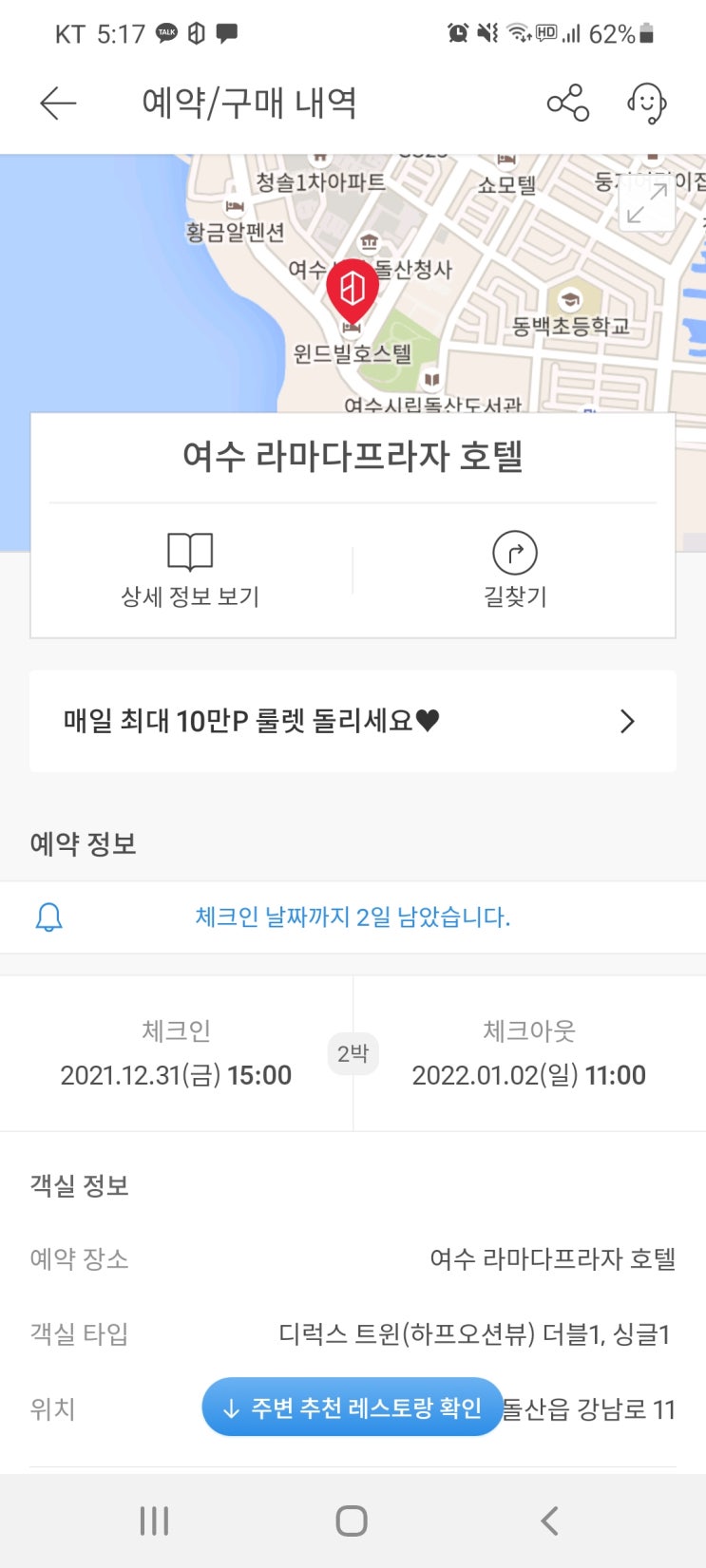Open customer support headset icon
Image resolution: width=706 pixels, height=1568 pixels.
tap(646, 103)
